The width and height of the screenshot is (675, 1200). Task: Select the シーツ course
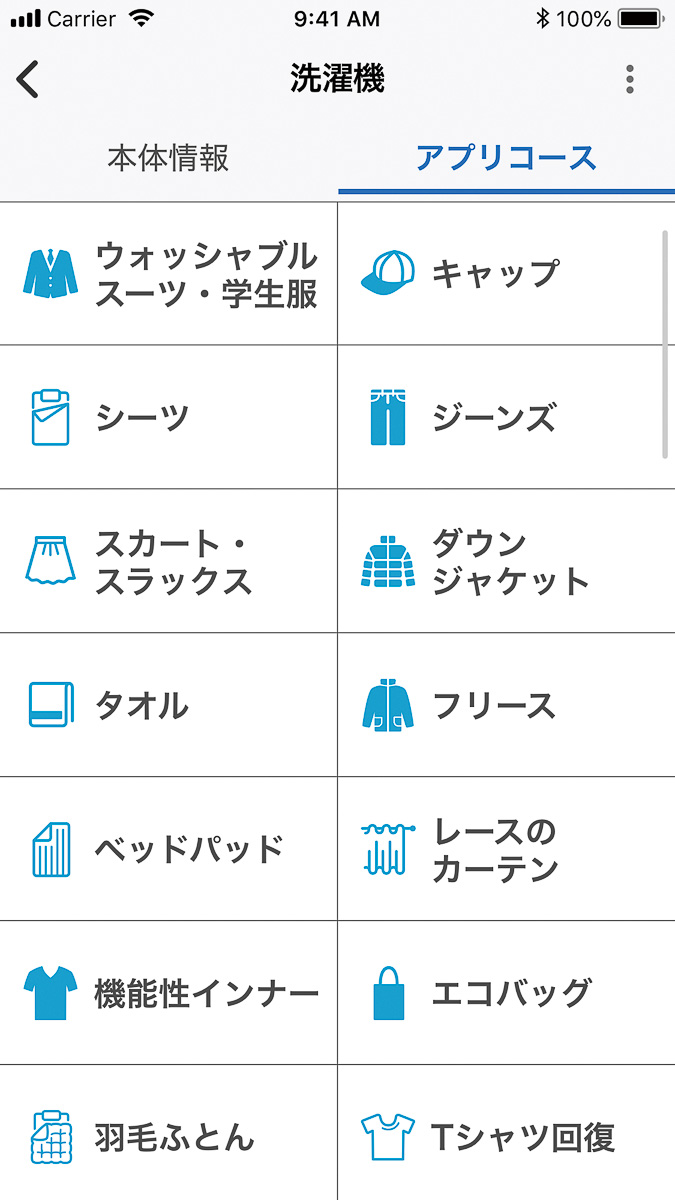pyautogui.click(x=168, y=418)
